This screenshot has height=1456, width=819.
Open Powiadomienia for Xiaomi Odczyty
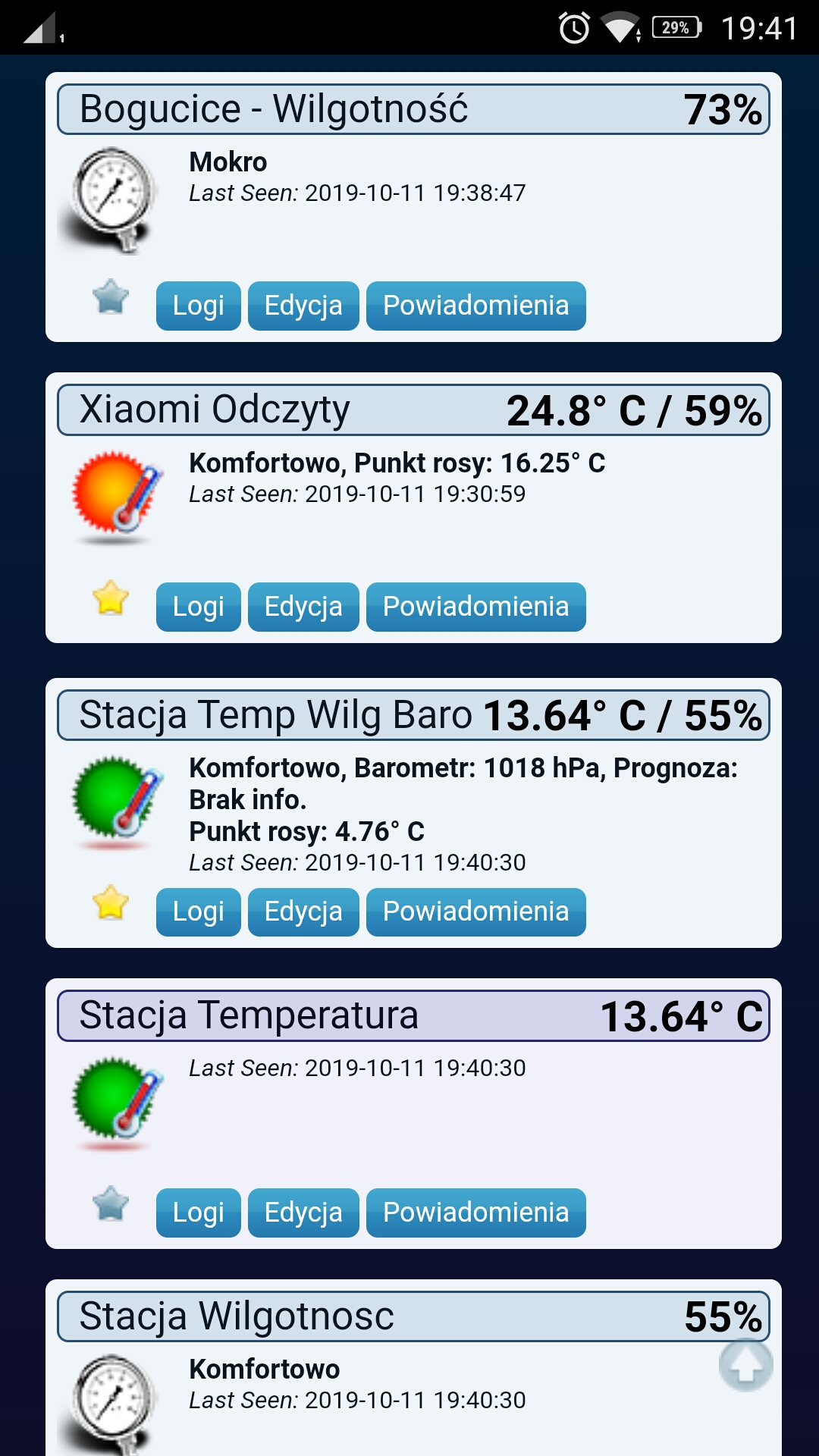pos(475,607)
